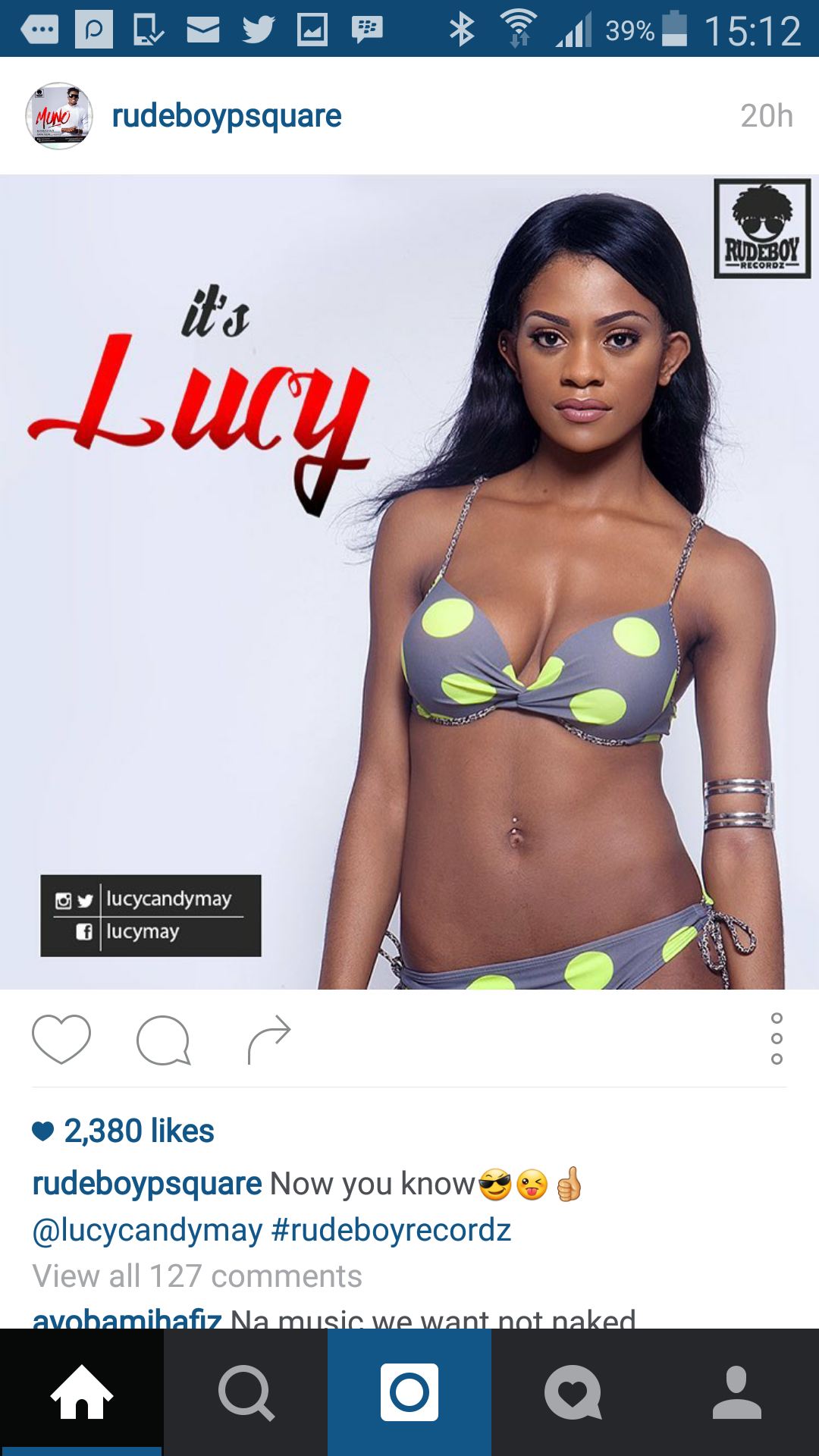Switch to the Home feed tab

[82, 1392]
